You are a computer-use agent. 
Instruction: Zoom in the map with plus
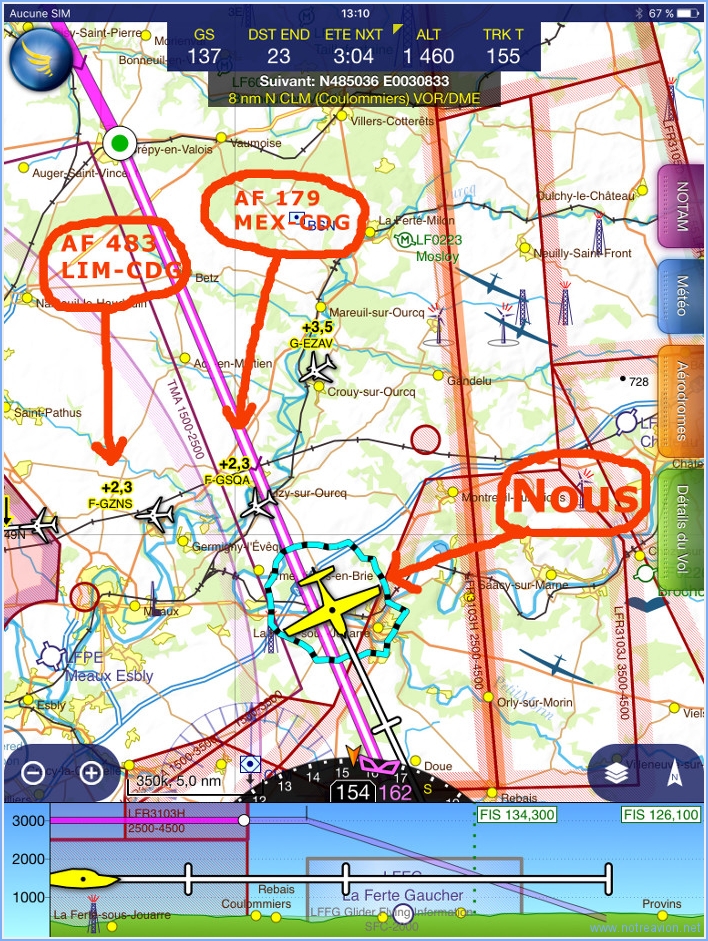(x=91, y=772)
